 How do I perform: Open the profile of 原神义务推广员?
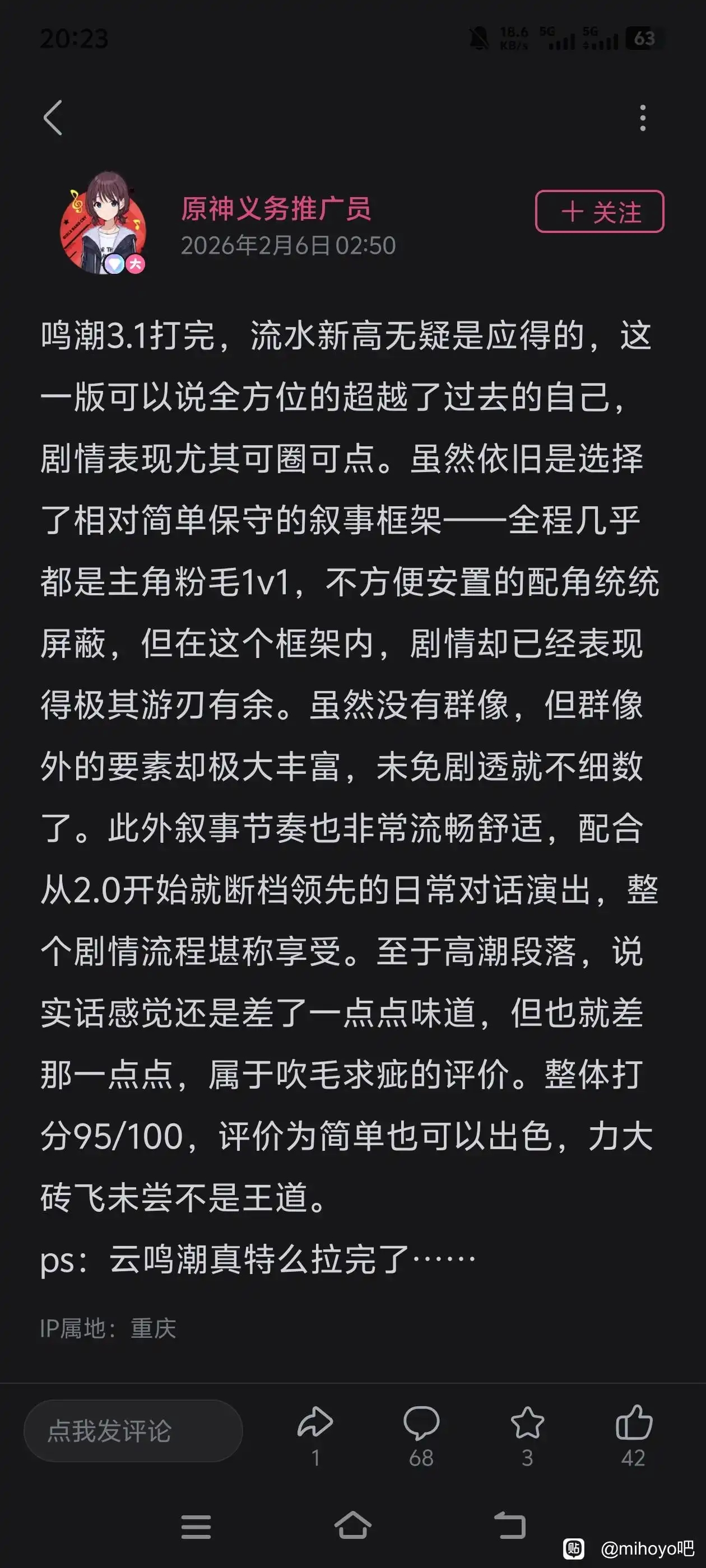(276, 209)
